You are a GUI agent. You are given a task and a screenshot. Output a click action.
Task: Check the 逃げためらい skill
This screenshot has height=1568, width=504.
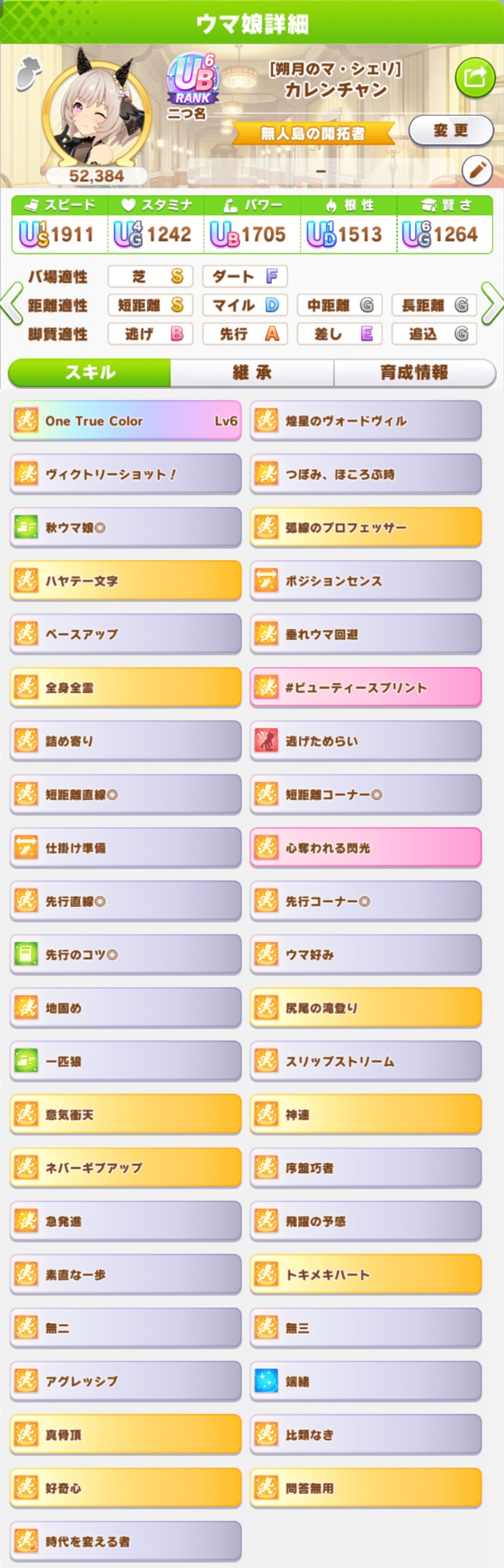tap(365, 741)
